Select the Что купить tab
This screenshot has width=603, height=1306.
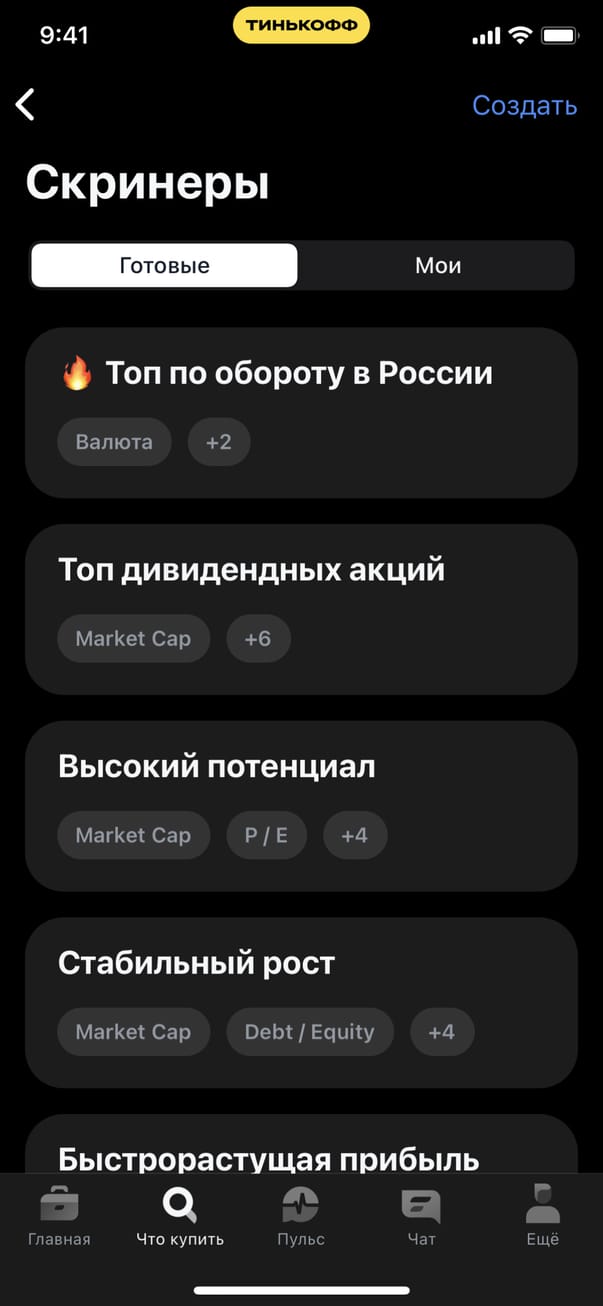[180, 1215]
